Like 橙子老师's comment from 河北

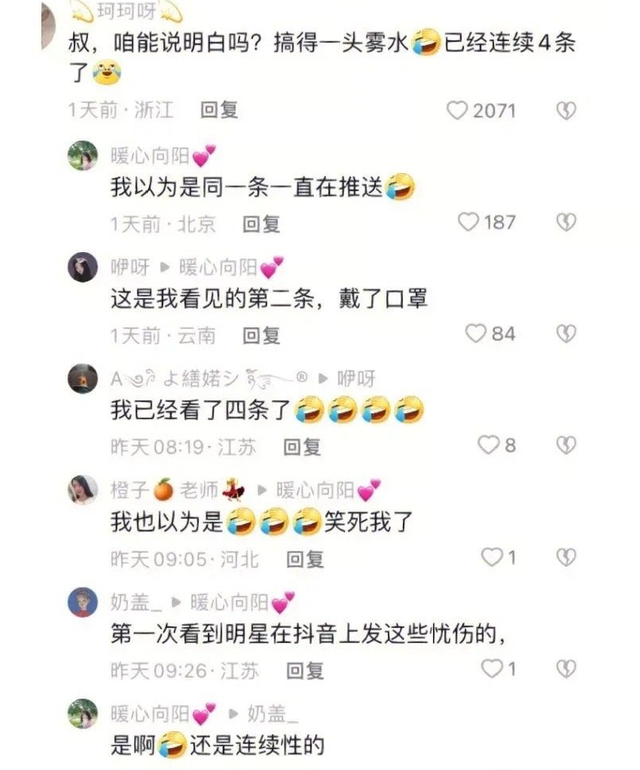click(x=491, y=557)
